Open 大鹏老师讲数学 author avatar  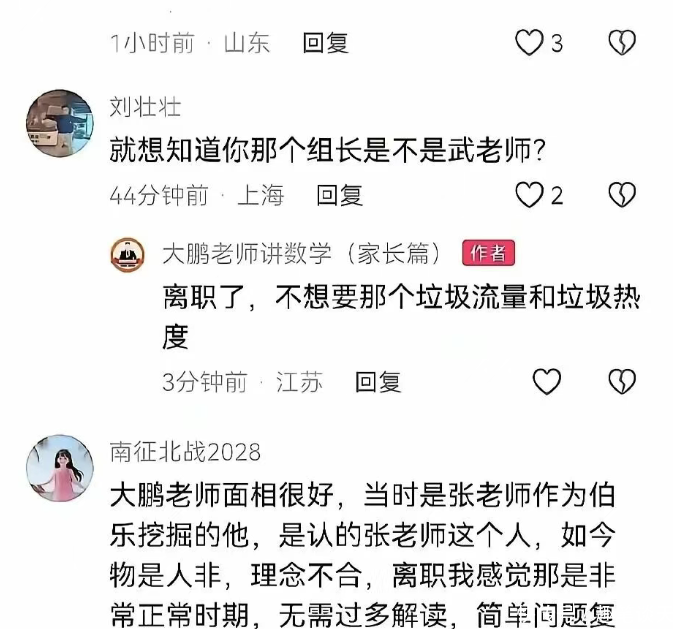click(127, 255)
